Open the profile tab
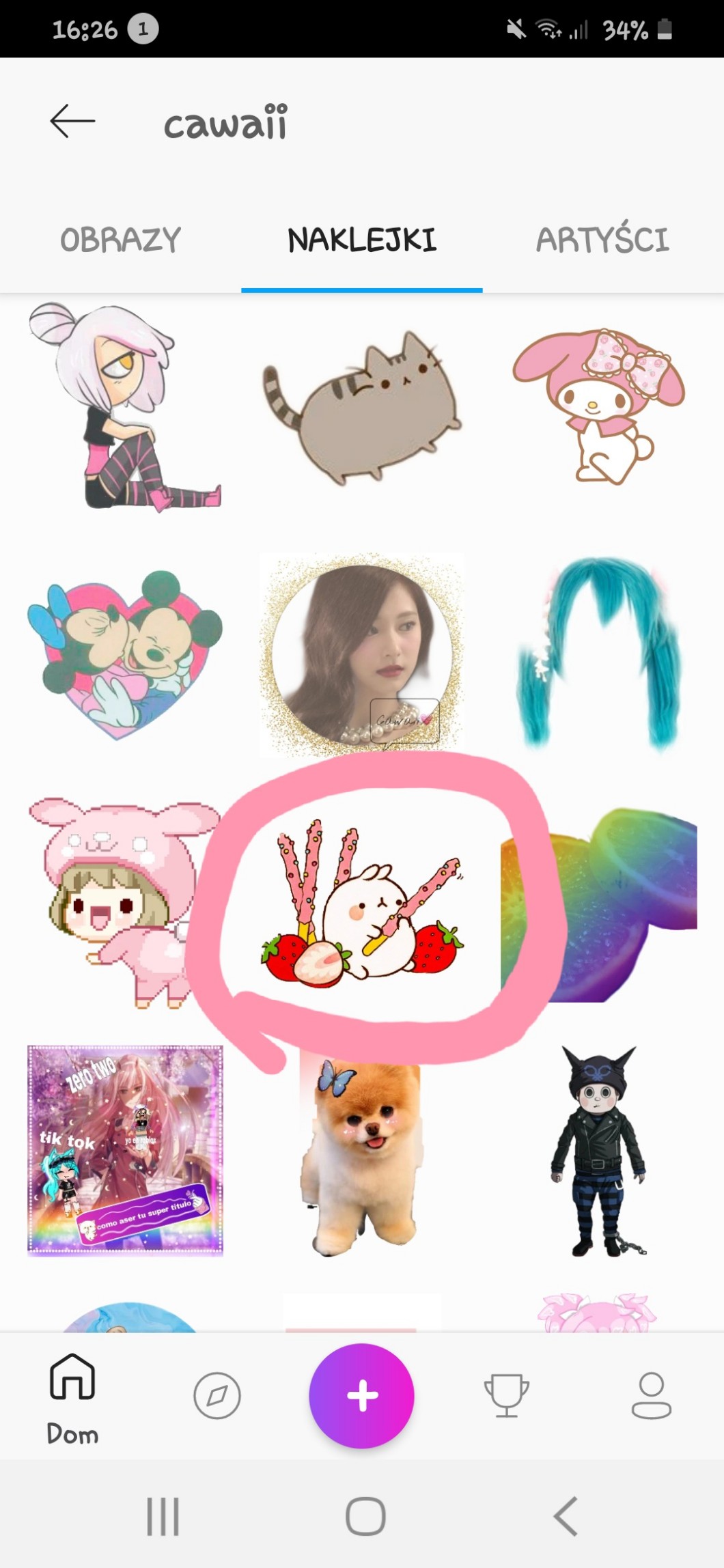 651,1396
